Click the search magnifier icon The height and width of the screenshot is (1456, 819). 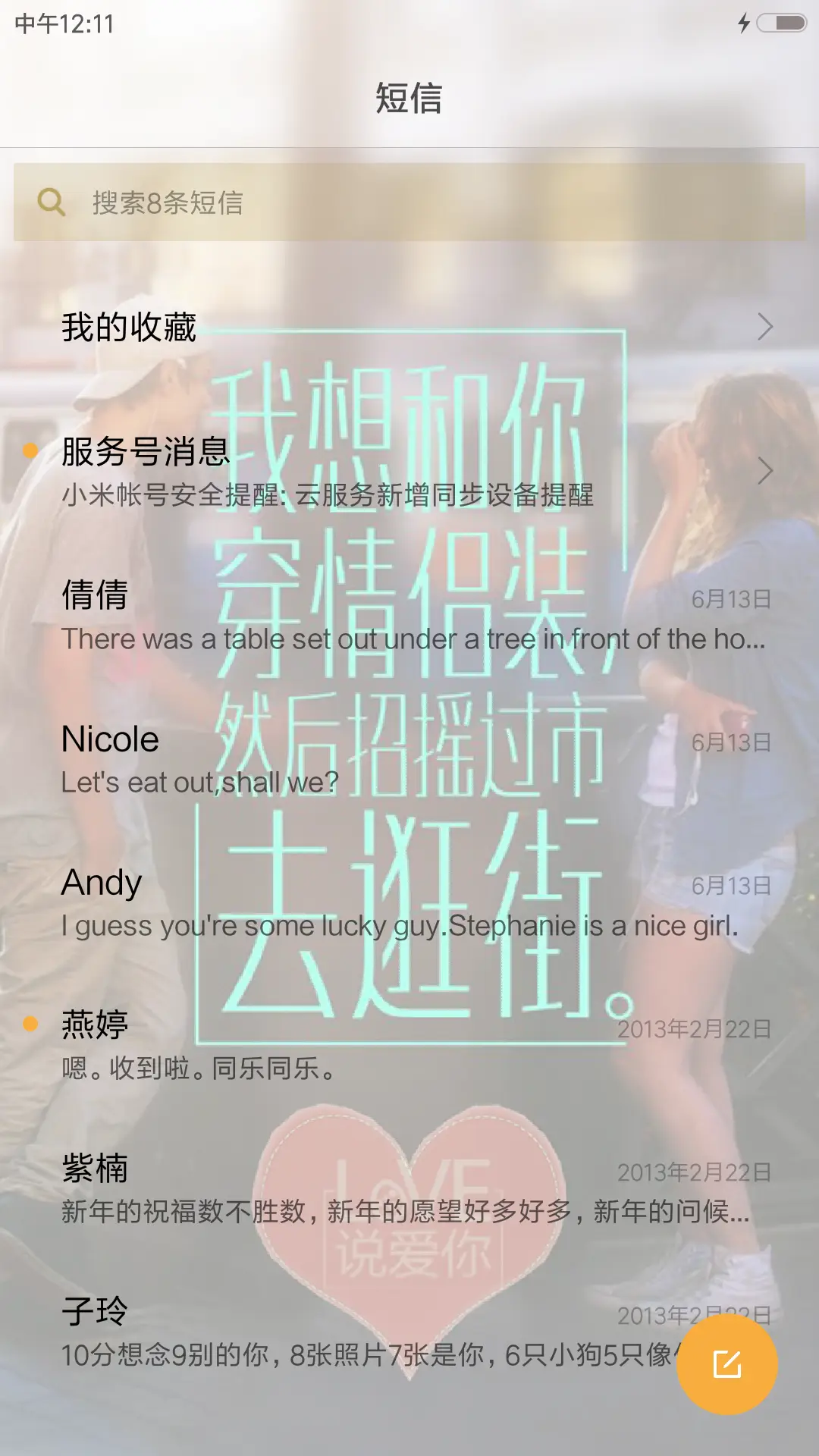[50, 202]
